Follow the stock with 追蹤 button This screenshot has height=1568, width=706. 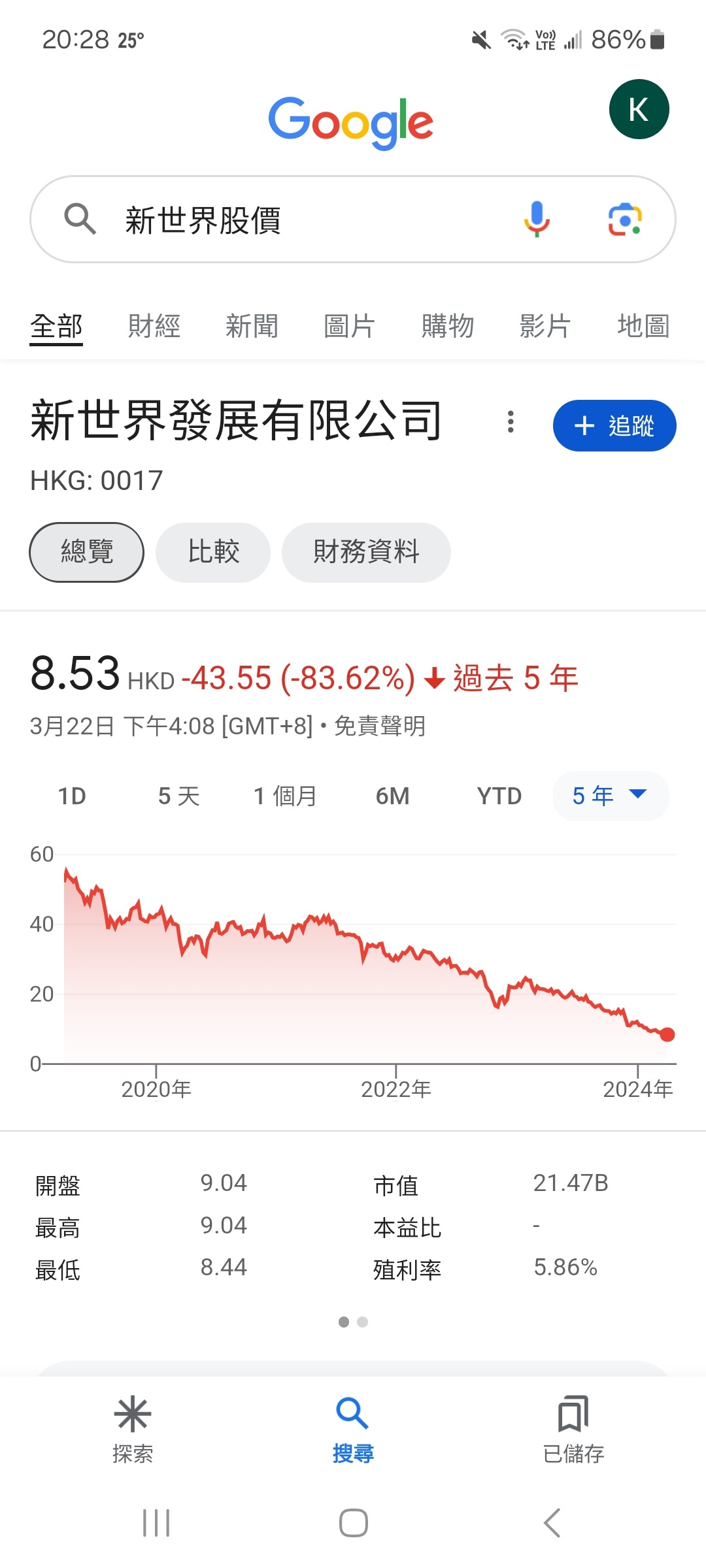(614, 425)
